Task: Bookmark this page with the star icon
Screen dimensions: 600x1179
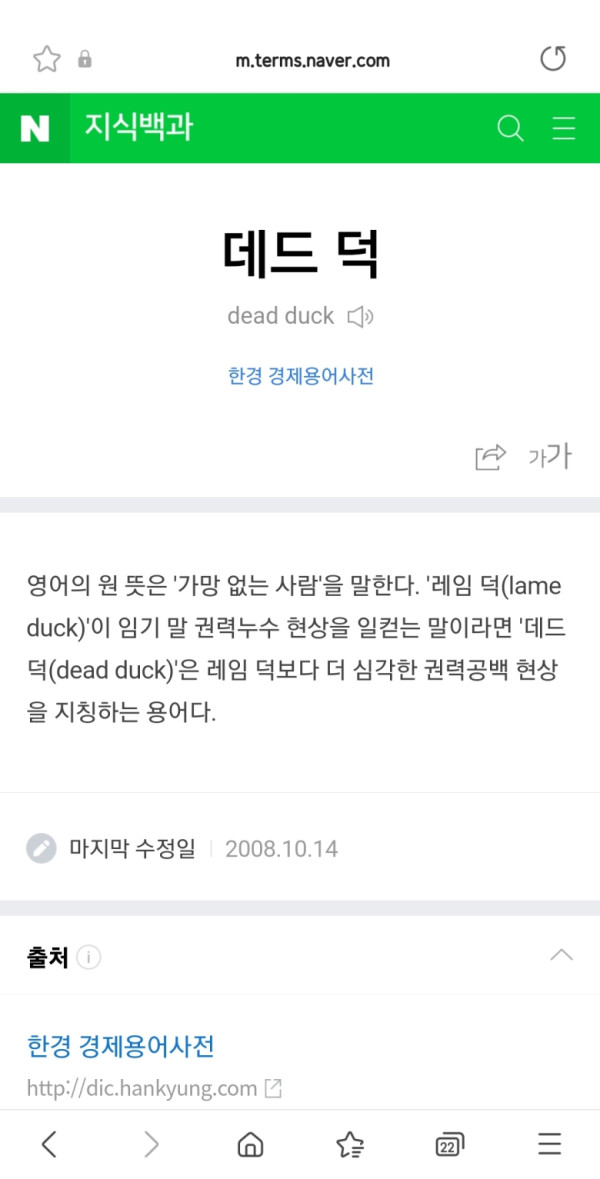Action: [x=46, y=59]
